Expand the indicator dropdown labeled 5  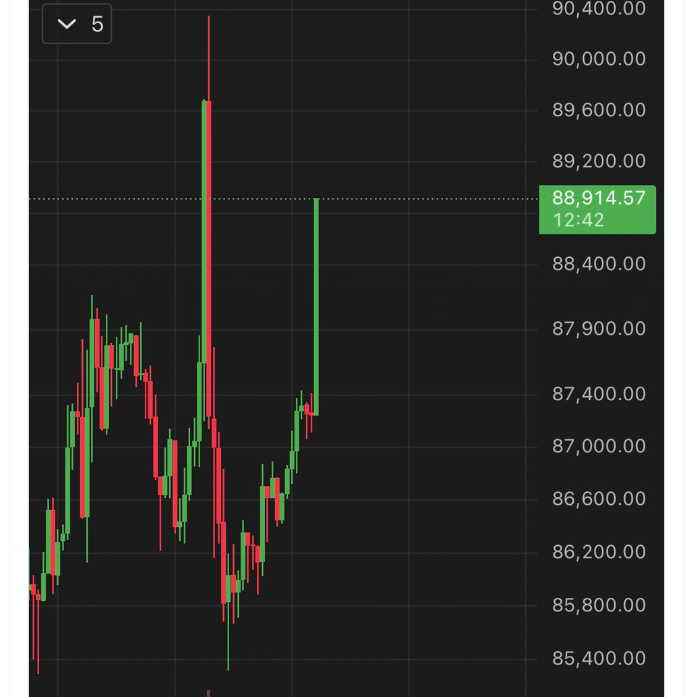[x=76, y=24]
